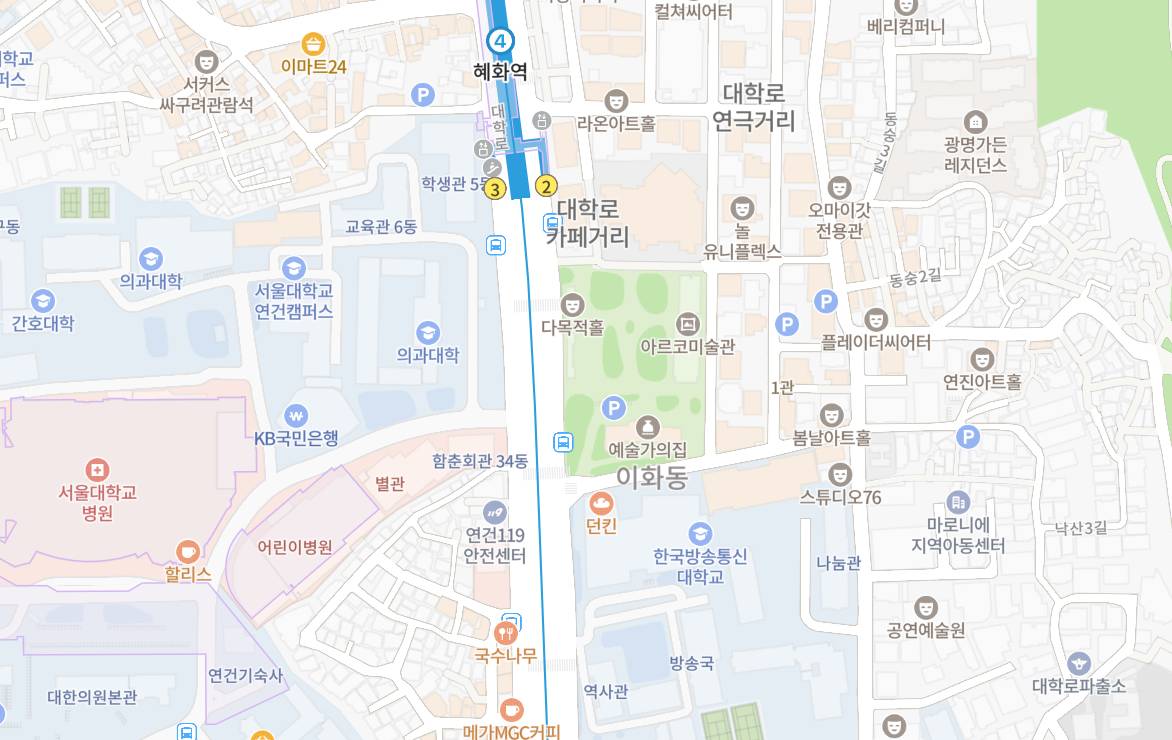
Task: Select the 던킨 shop marker
Action: click(601, 503)
